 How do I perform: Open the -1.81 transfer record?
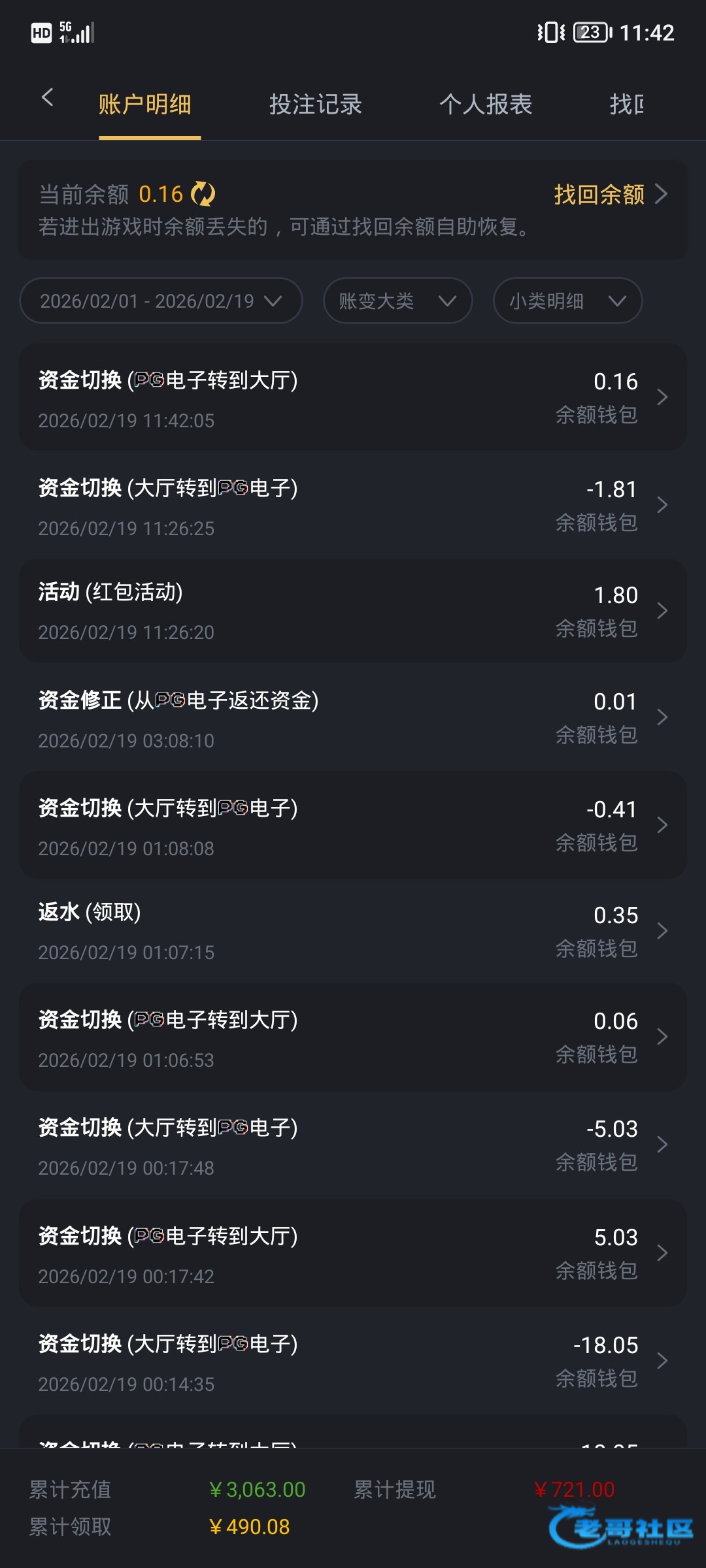pyautogui.click(x=353, y=505)
